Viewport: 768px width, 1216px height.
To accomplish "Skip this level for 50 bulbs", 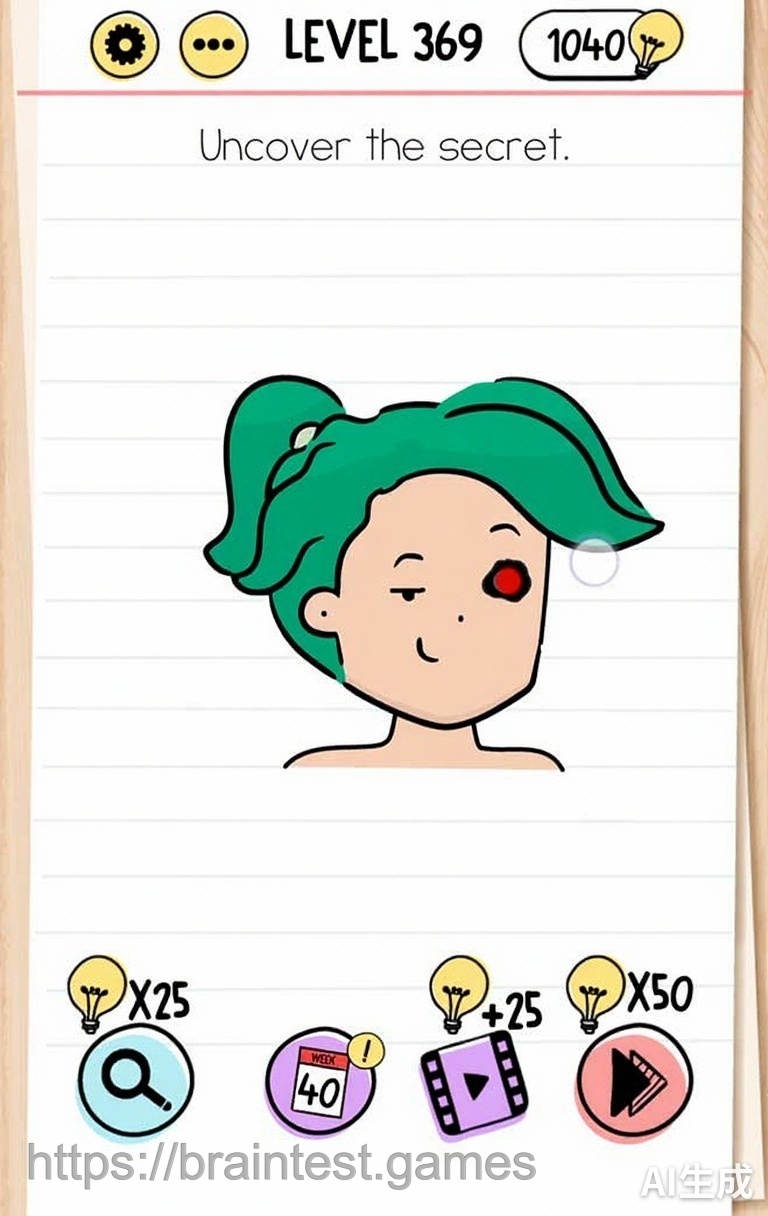I will pos(633,1082).
